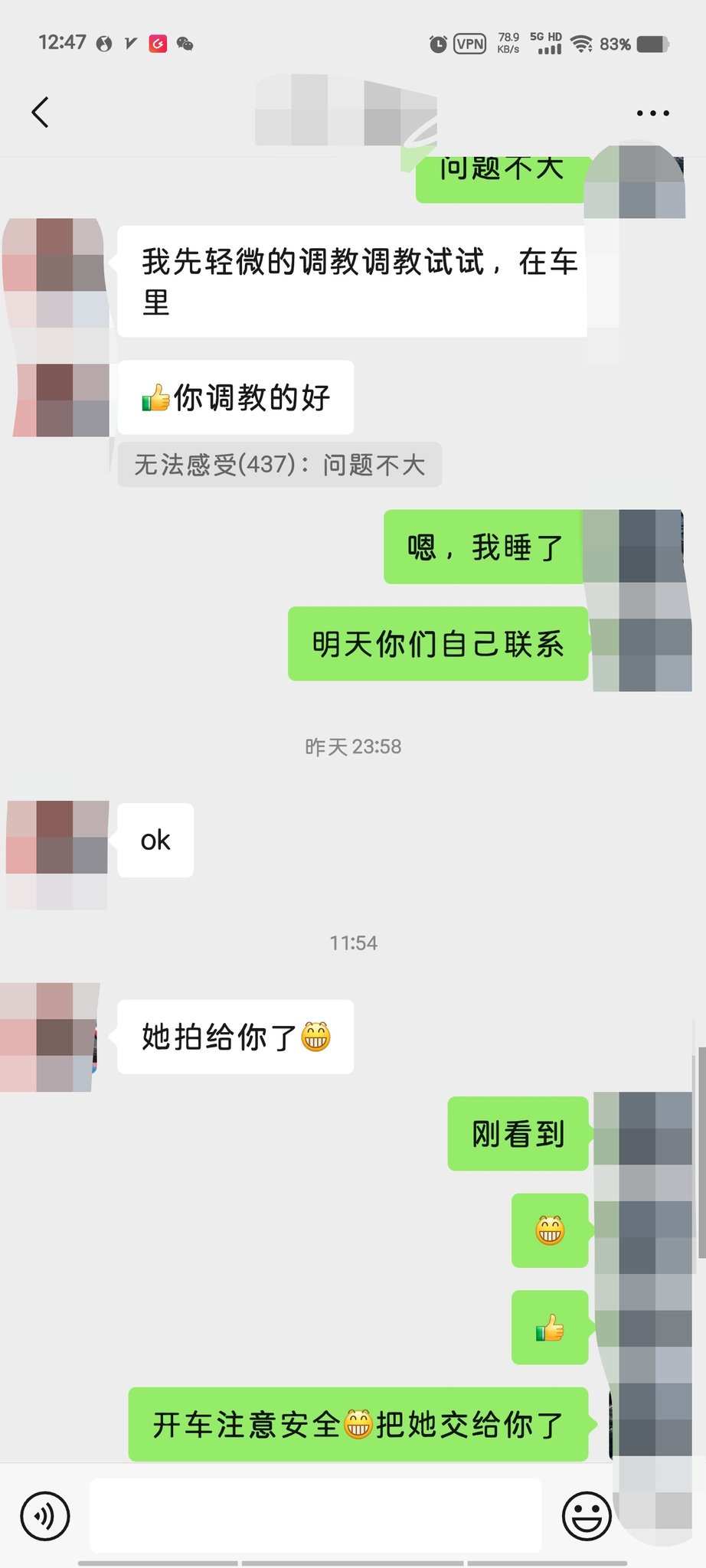
Task: Switch to voice message input
Action: (x=45, y=1515)
